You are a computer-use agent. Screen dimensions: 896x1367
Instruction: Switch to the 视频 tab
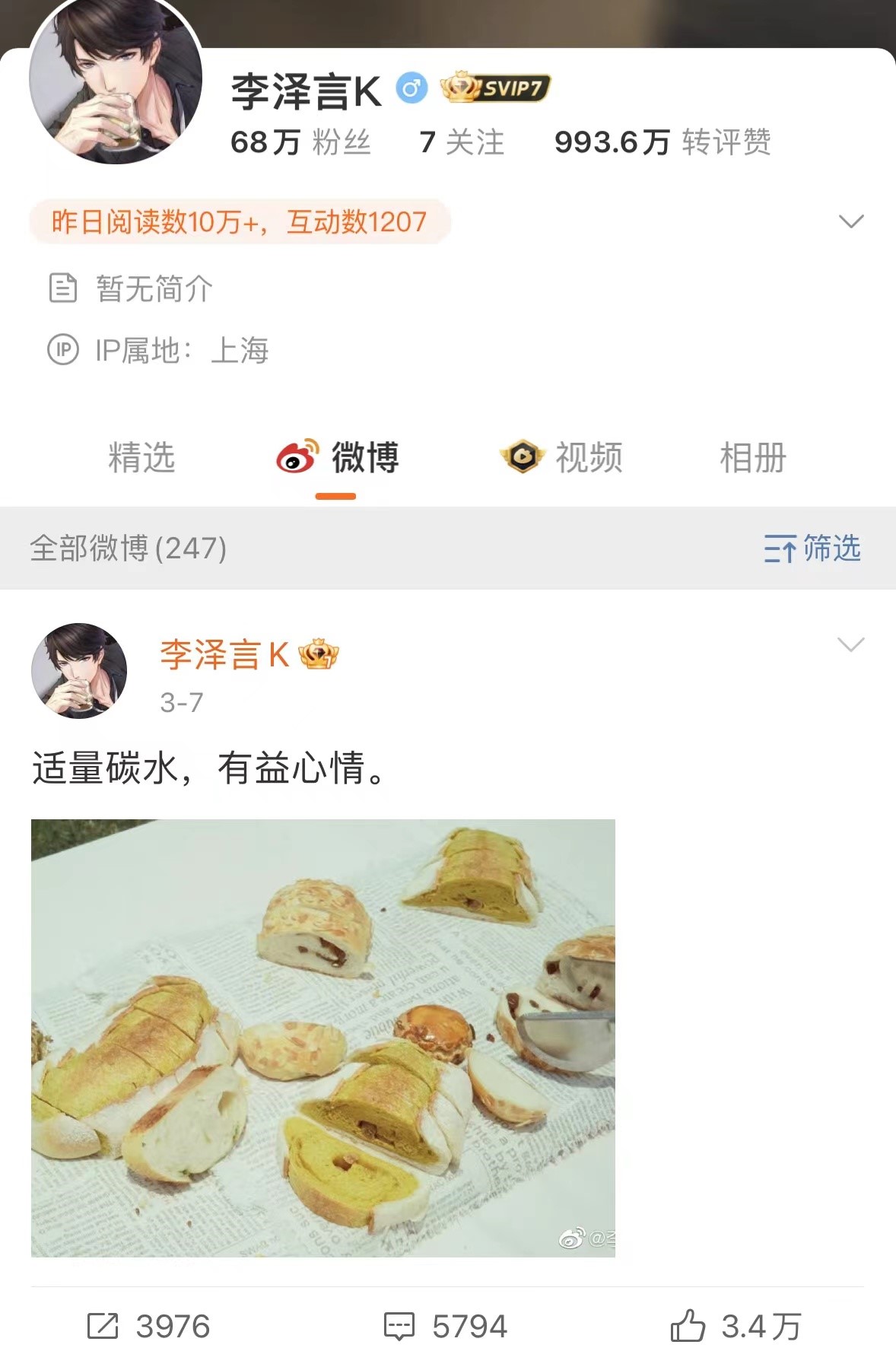(x=562, y=458)
